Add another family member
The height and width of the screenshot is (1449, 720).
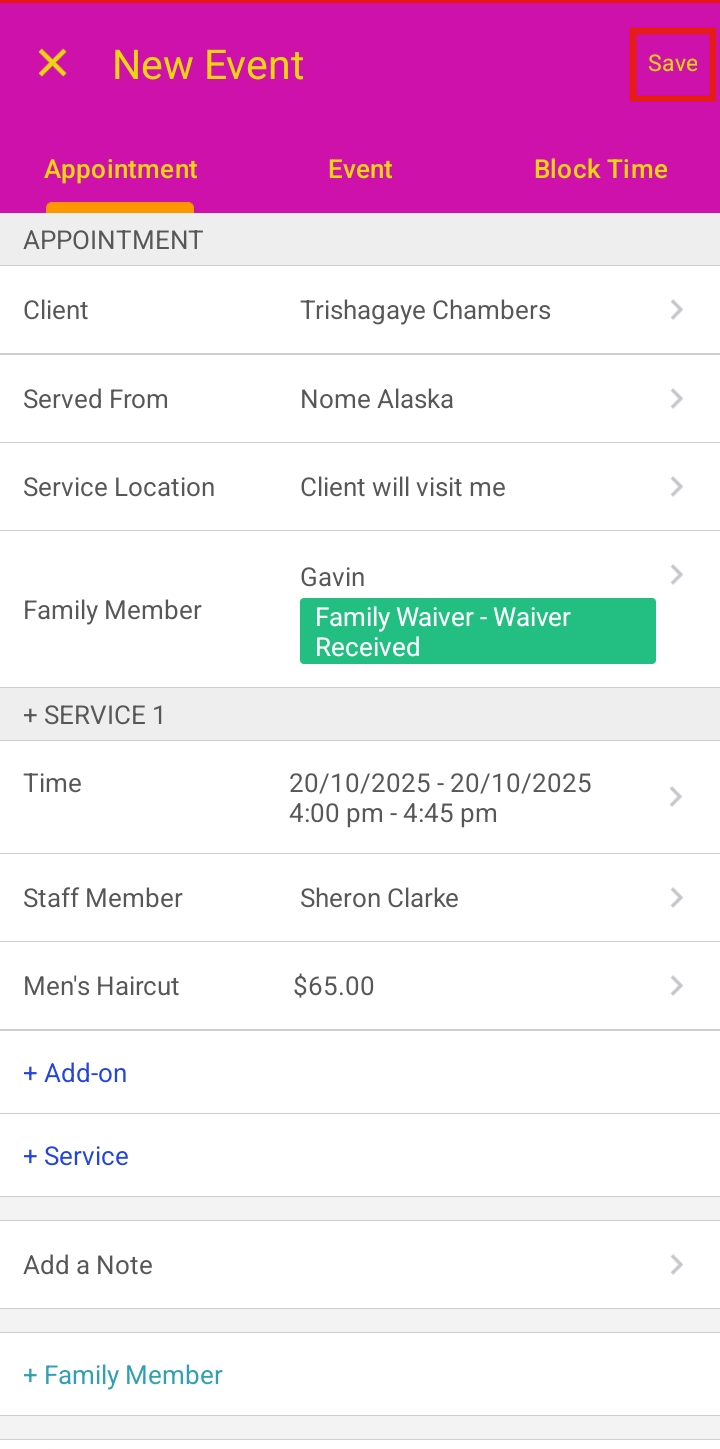coord(123,1375)
